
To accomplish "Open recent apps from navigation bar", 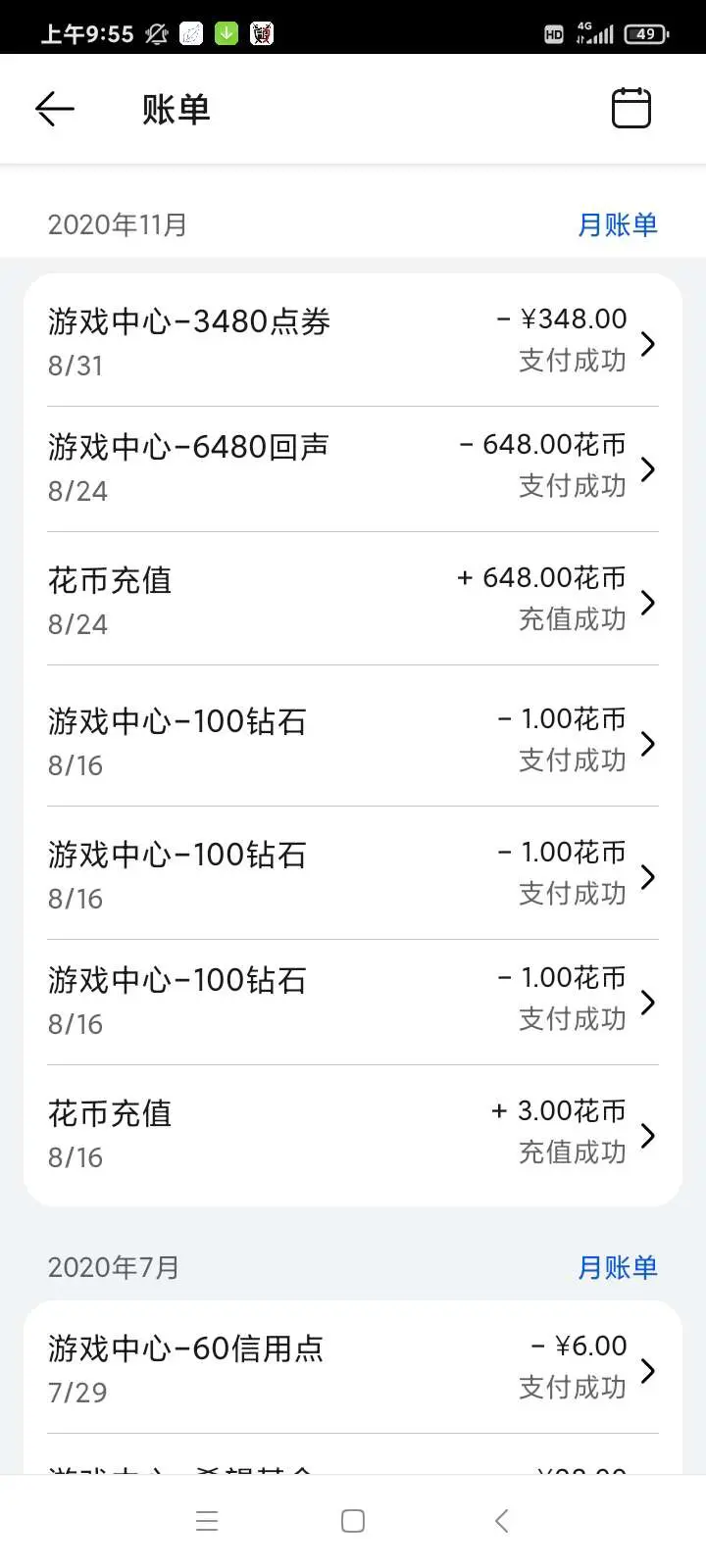I will pyautogui.click(x=207, y=1521).
